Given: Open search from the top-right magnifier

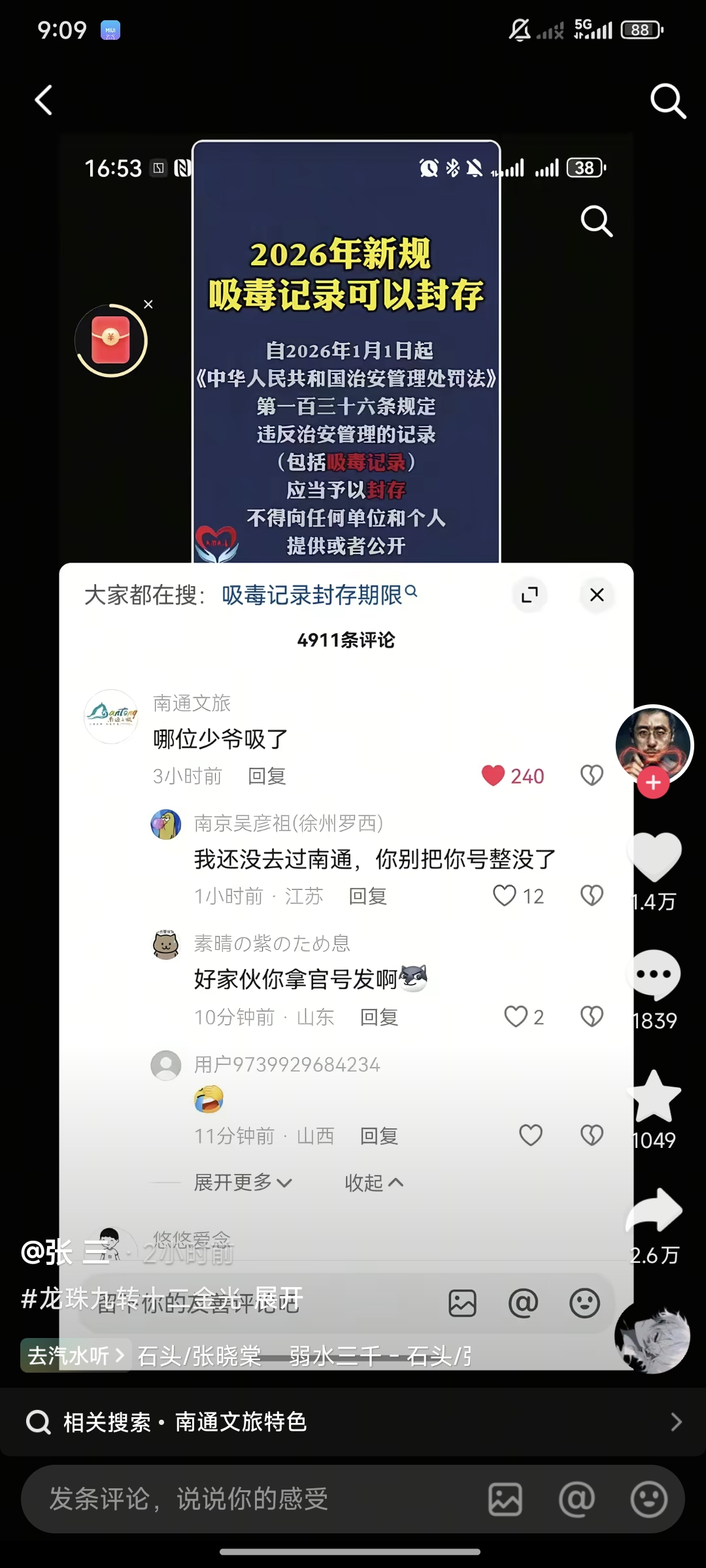Looking at the screenshot, I should 667,101.
